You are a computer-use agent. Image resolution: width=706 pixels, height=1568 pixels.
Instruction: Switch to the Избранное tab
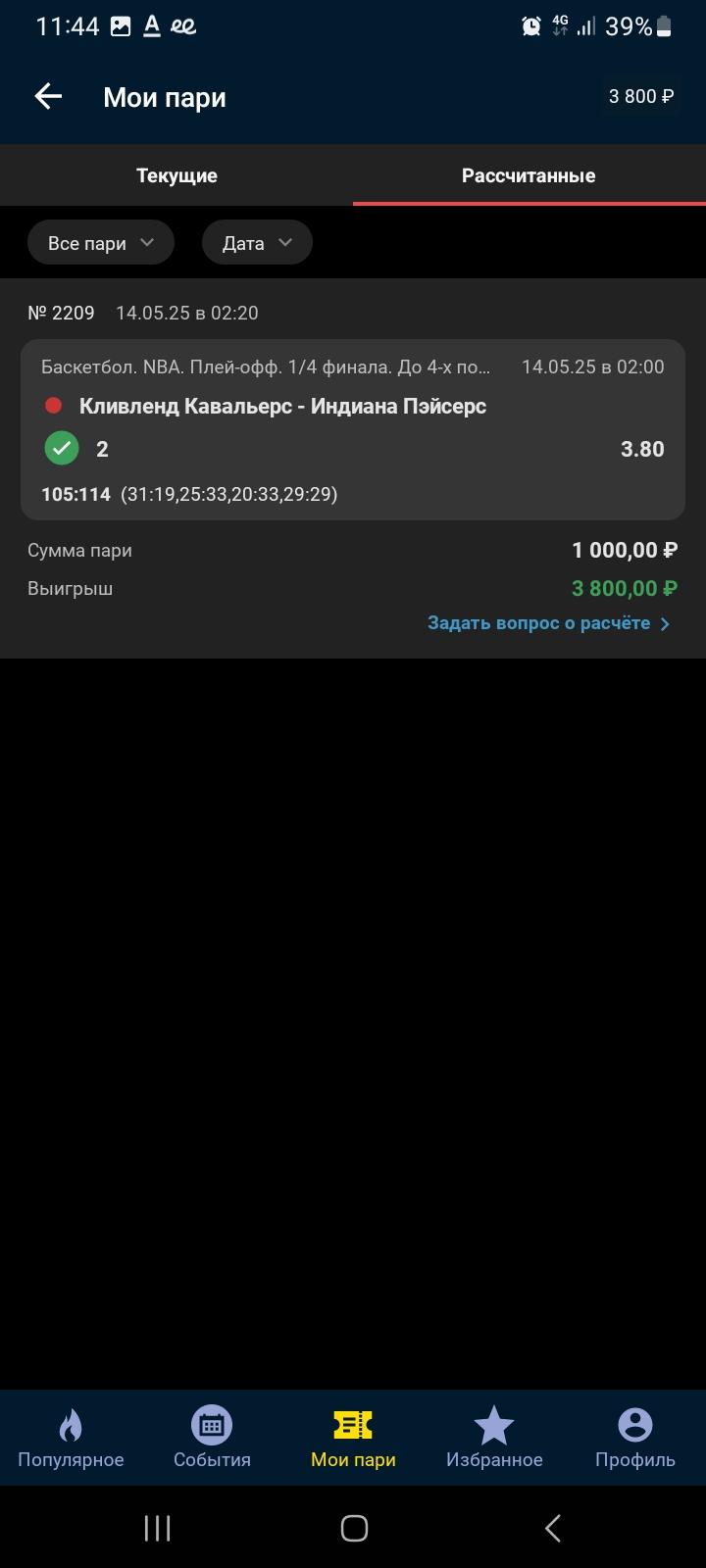point(494,1437)
